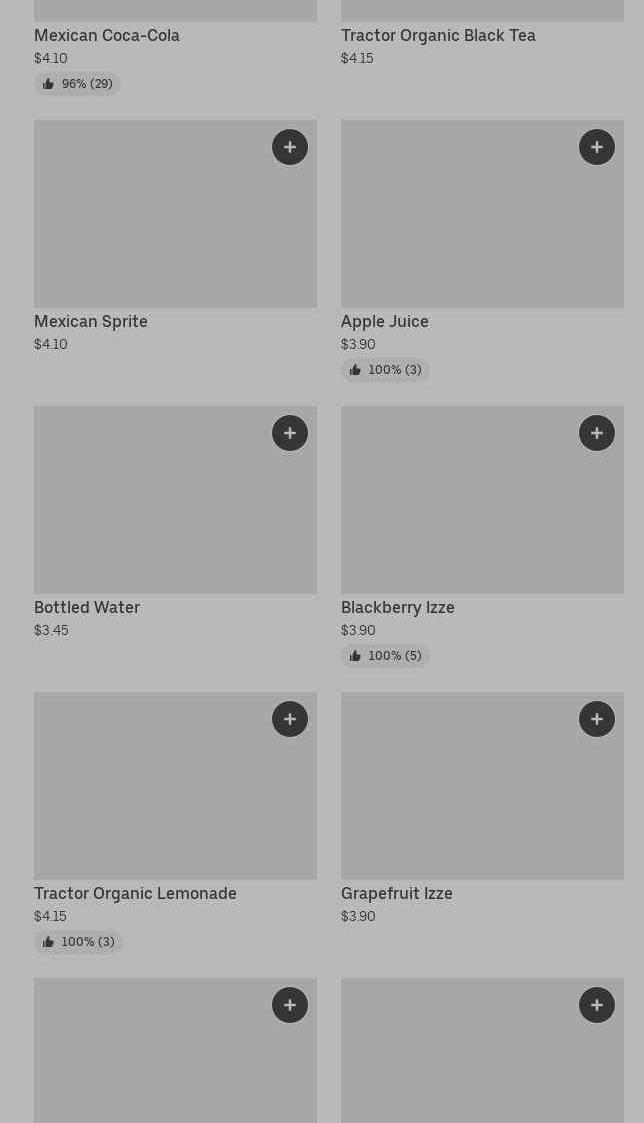Screen dimensions: 644x1123
Task: Add Bottled Water to the order
Action: tap(289, 433)
